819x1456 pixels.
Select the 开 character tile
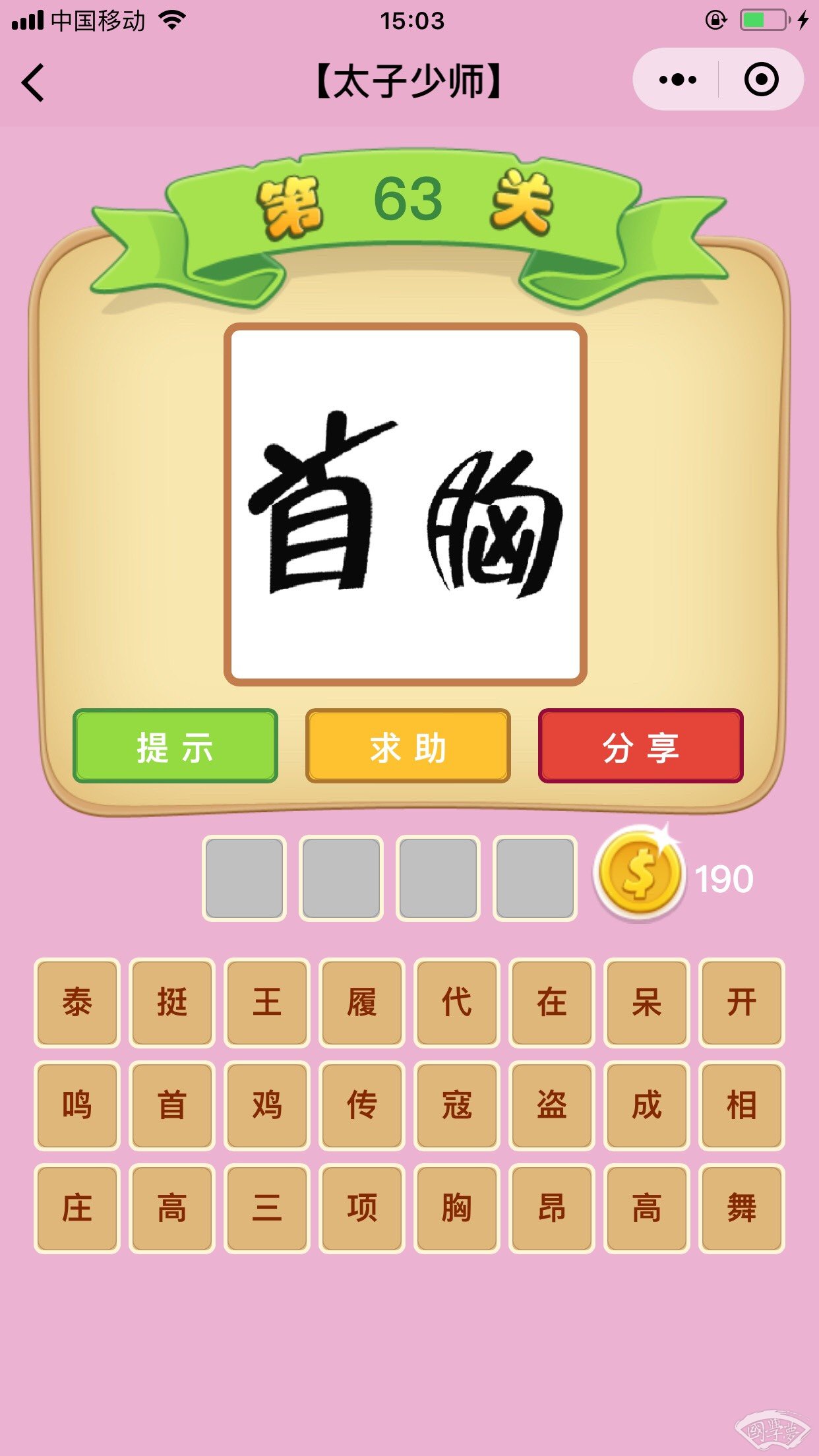[742, 1002]
